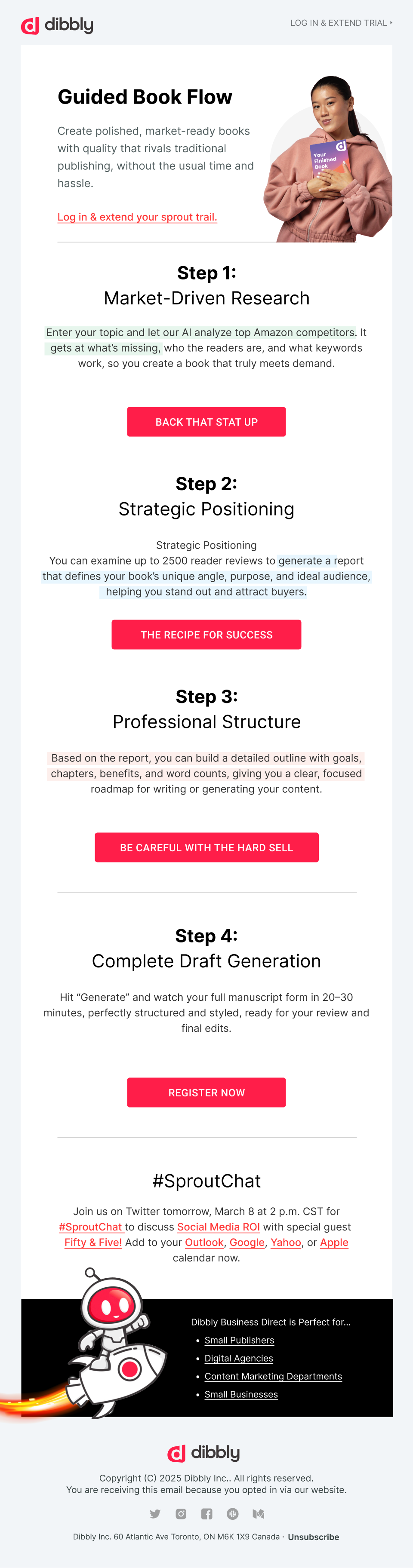Tap the Register Now button

coord(206,1092)
